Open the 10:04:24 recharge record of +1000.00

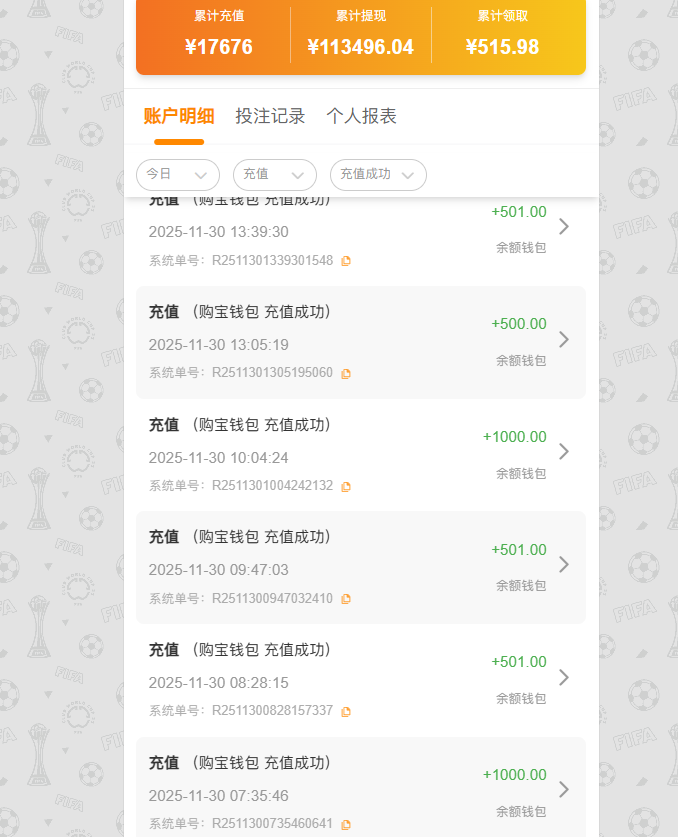click(x=563, y=452)
